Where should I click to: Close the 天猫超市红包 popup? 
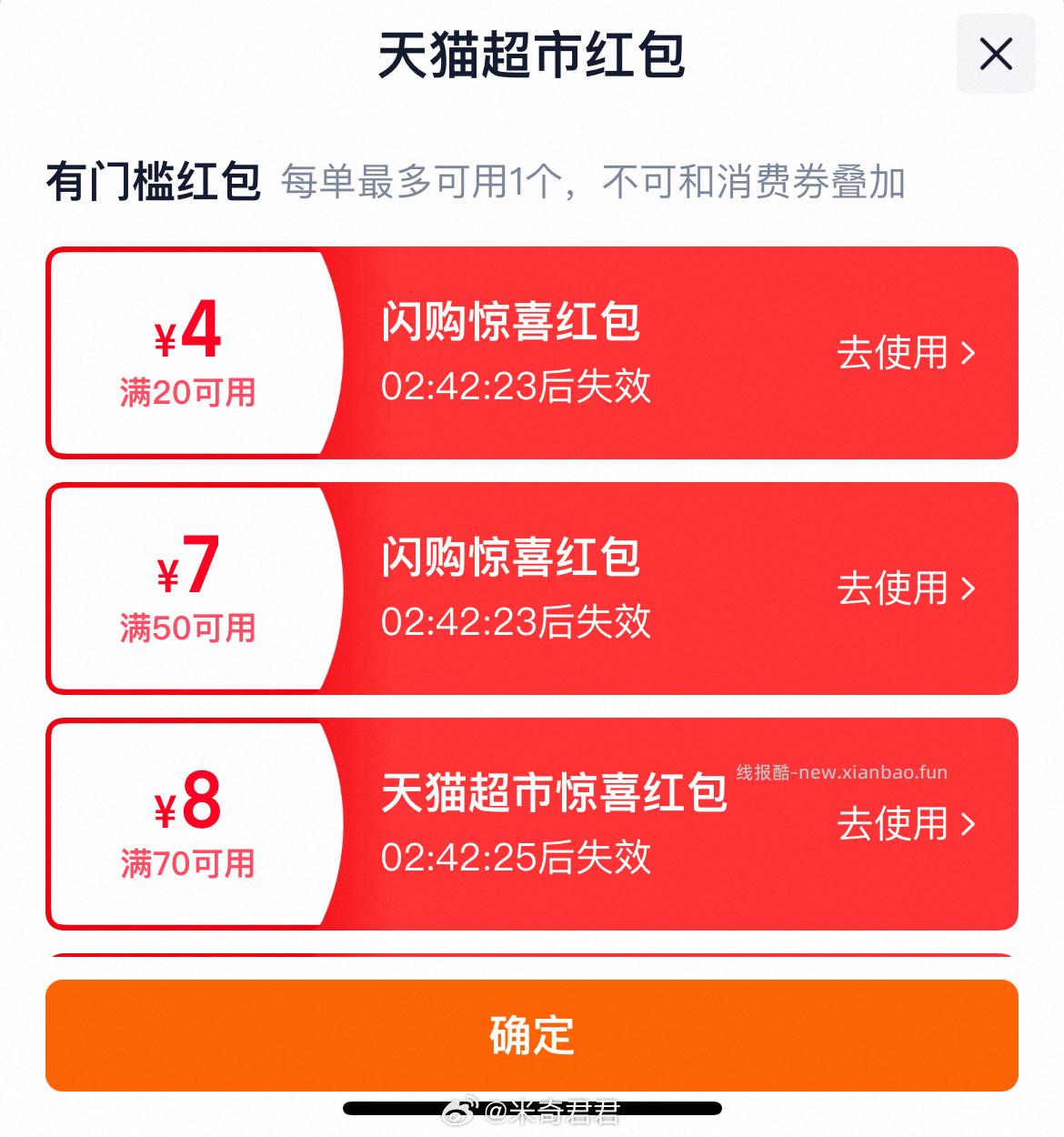(x=997, y=54)
